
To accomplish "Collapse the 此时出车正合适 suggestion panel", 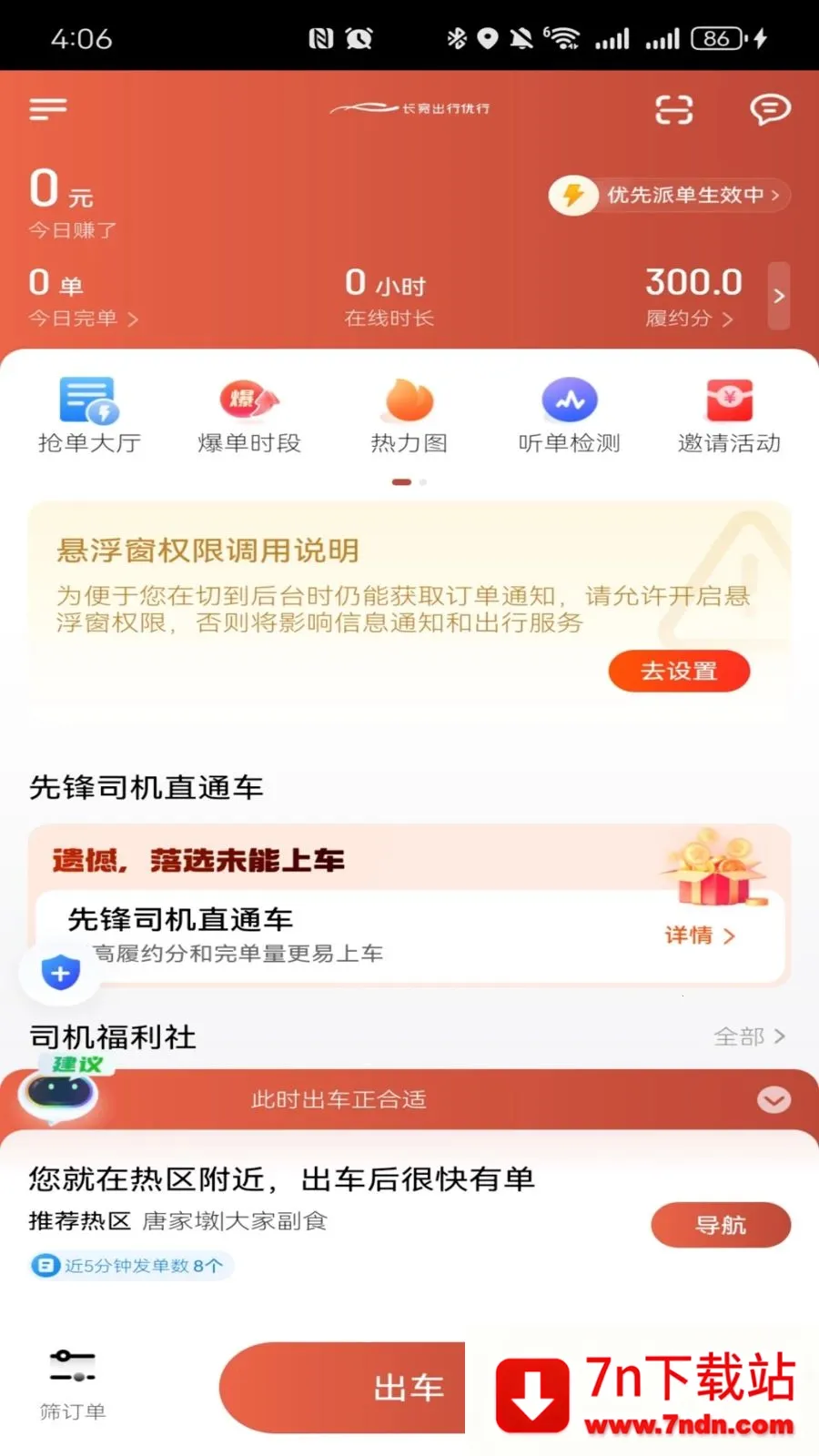I will coord(773,1099).
